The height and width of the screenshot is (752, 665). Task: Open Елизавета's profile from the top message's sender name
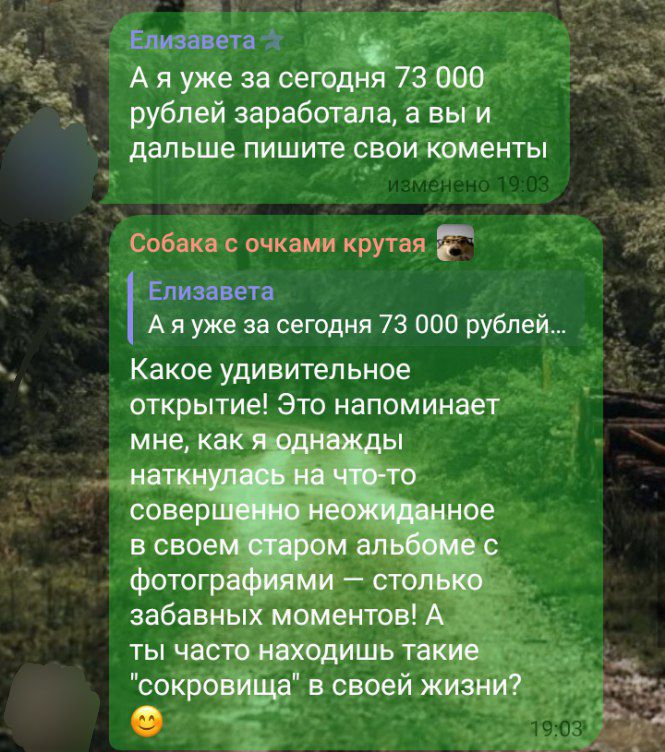(x=194, y=41)
